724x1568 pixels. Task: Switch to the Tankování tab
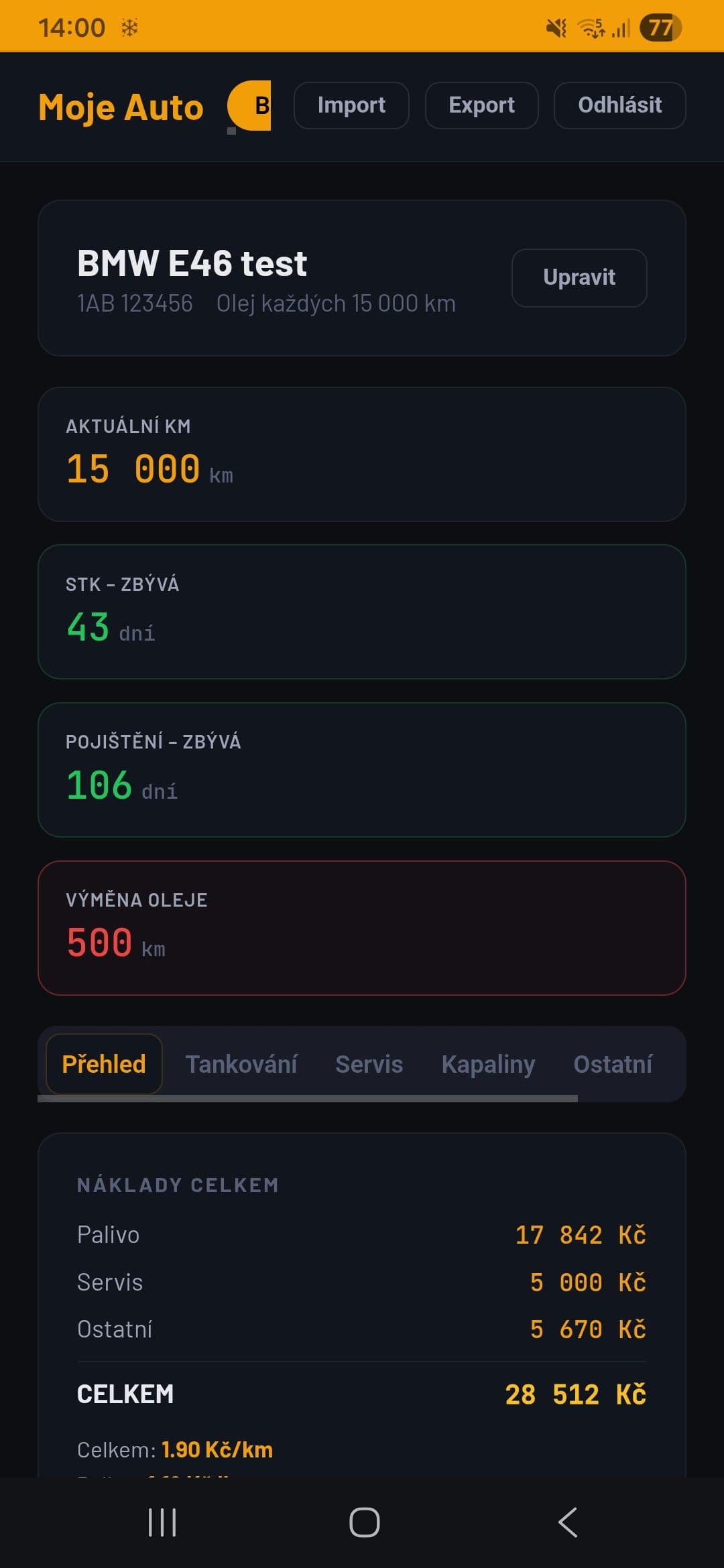(243, 1063)
